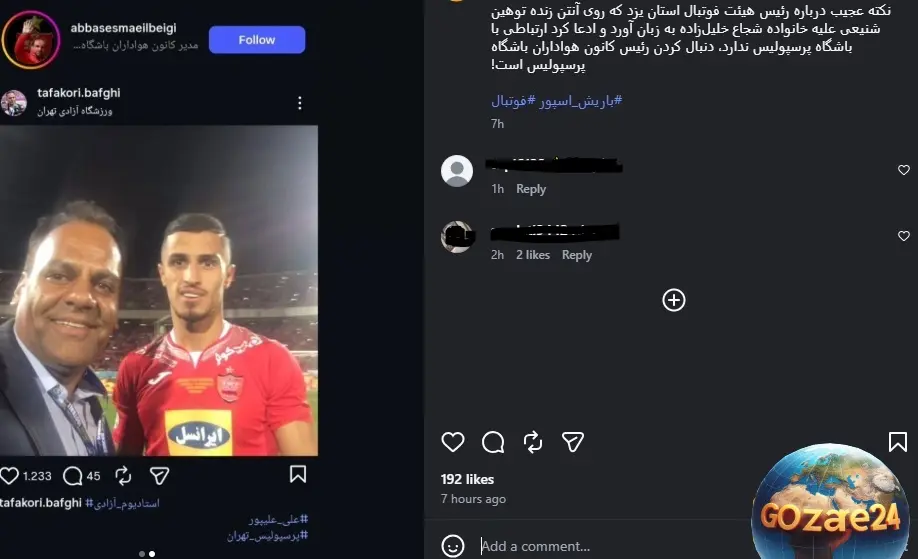918x559 pixels.
Task: Reply to the comment posted 1h ago
Action: pos(531,189)
